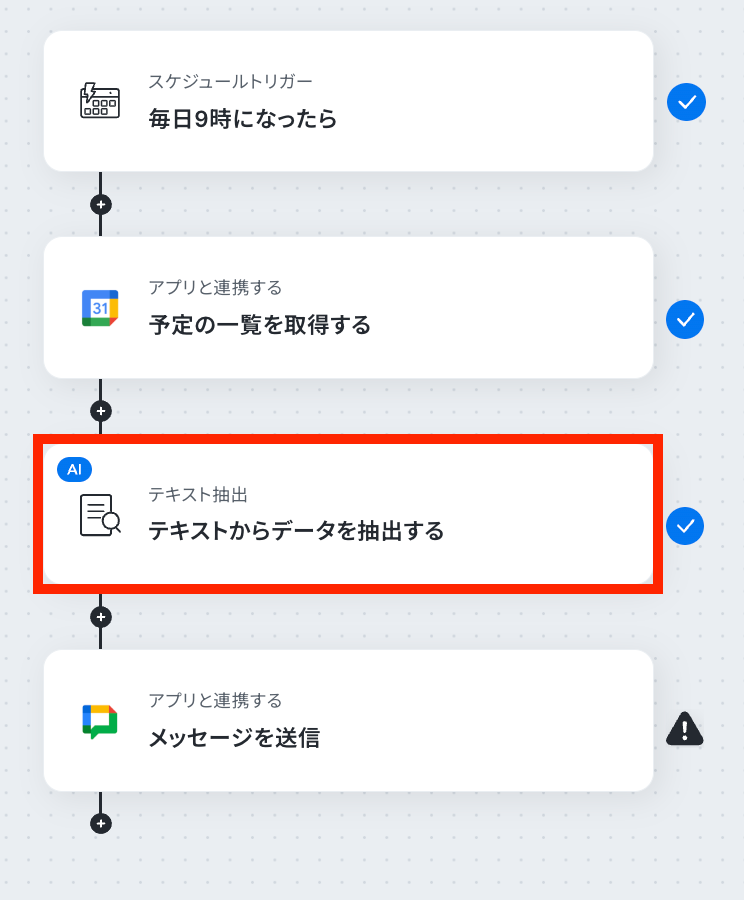Image resolution: width=744 pixels, height=900 pixels.
Task: Open the 予定の一覧を取得する card
Action: tap(348, 308)
